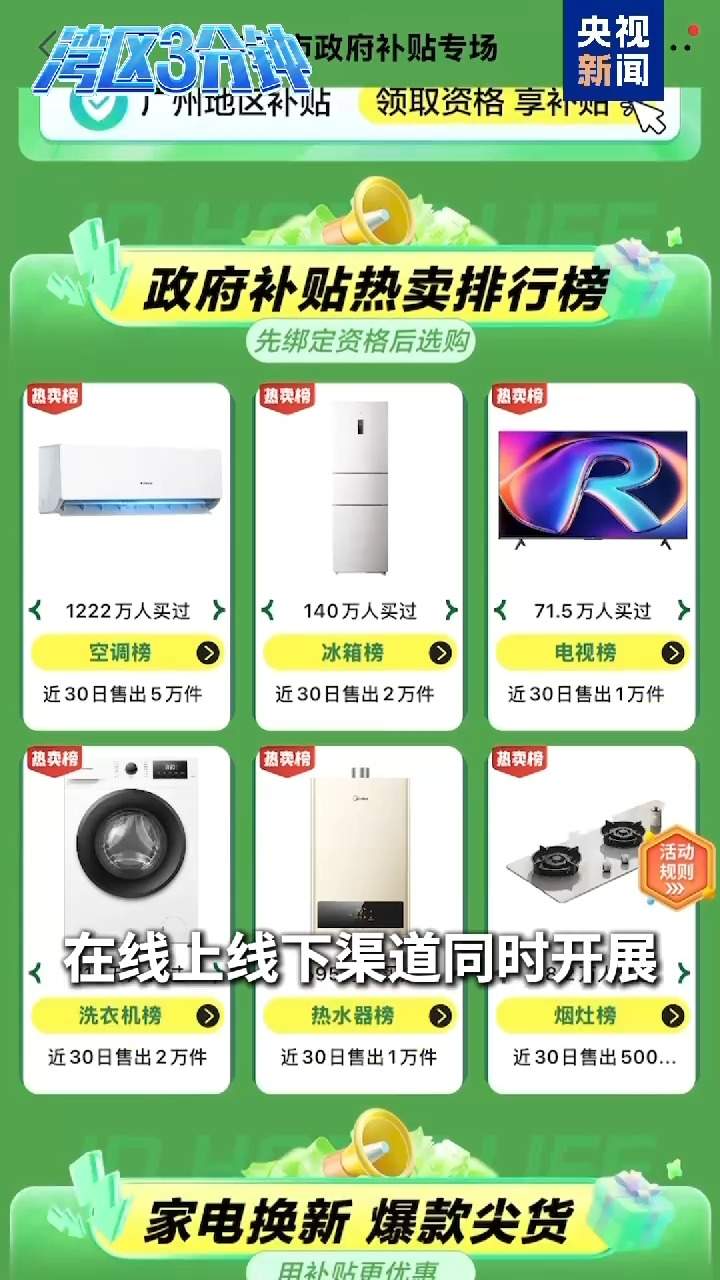Tap the circular arrow on the 热水器榜 button

(x=441, y=1015)
